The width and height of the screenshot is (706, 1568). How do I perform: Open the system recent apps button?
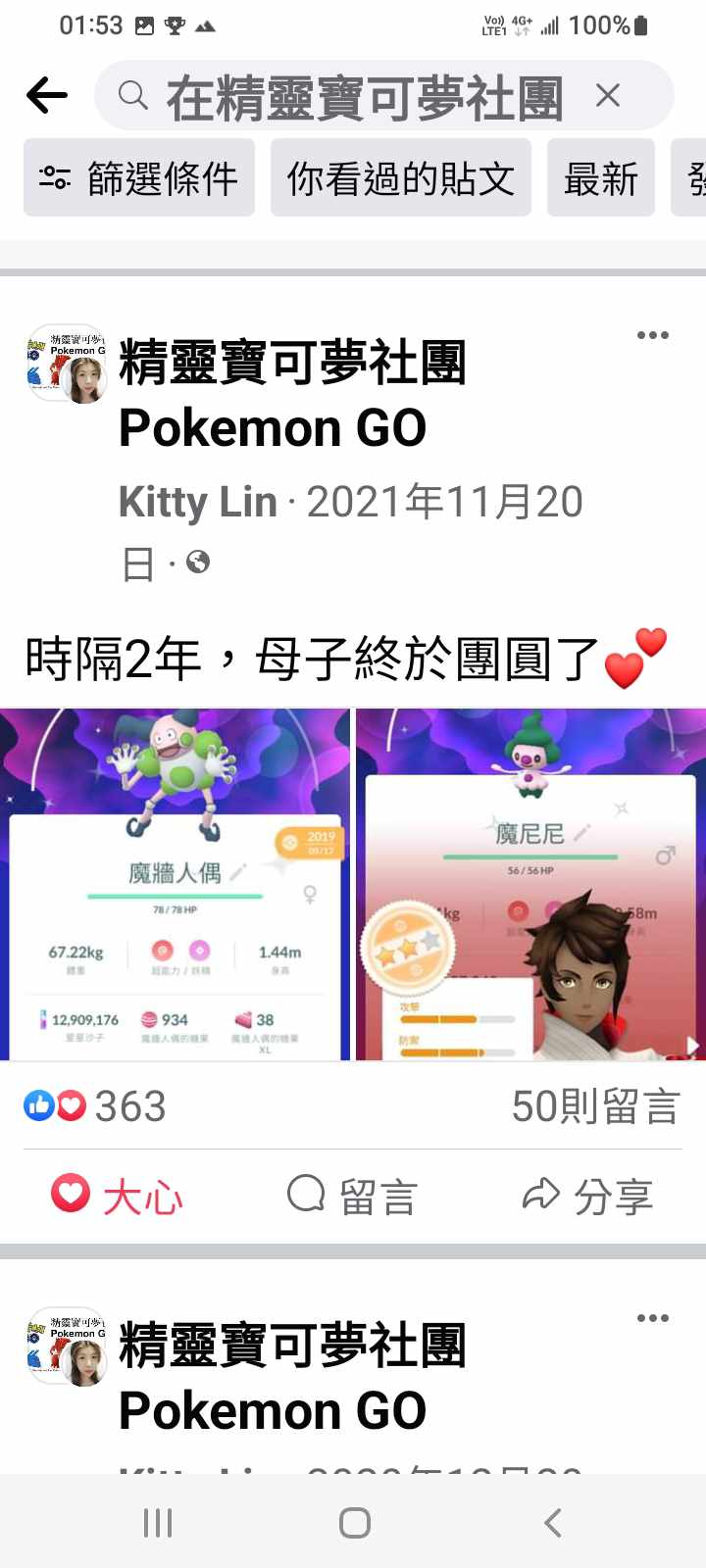click(x=157, y=1522)
